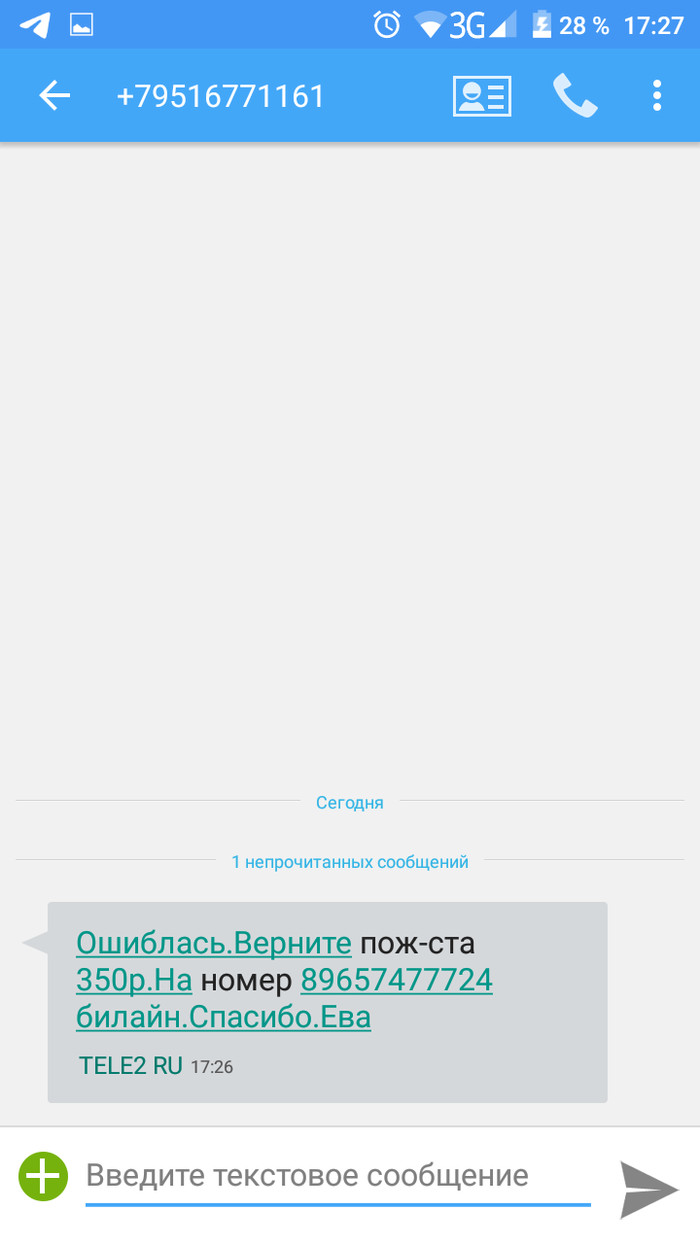Image resolution: width=700 pixels, height=1244 pixels.
Task: Call the number +79516771161
Action: click(575, 96)
